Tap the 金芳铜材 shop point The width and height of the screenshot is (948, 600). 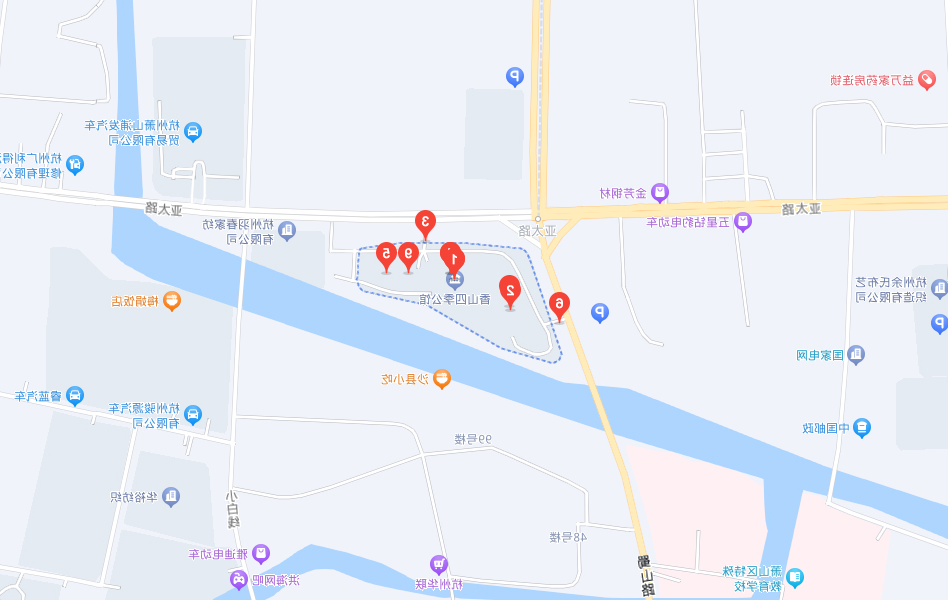[x=659, y=192]
